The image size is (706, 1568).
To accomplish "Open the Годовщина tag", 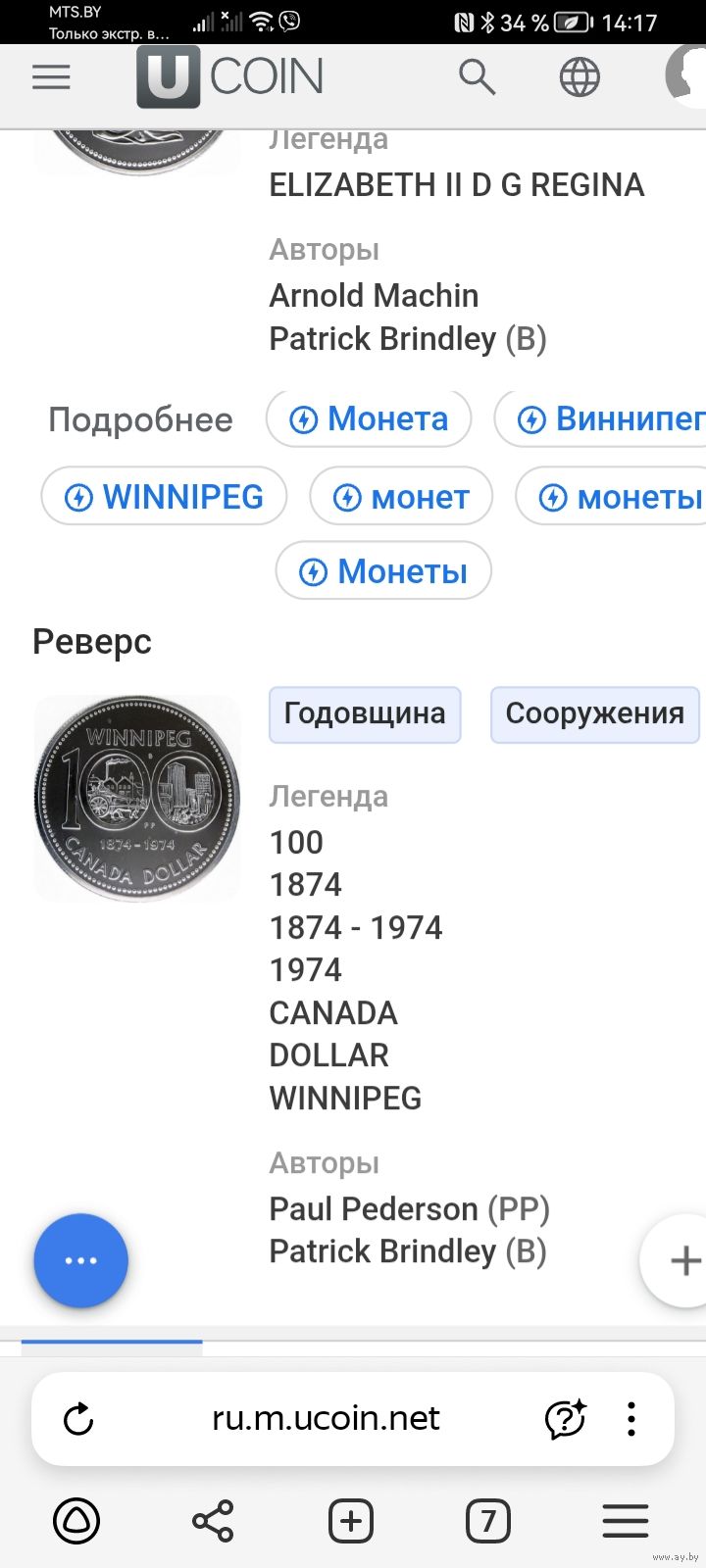I will click(x=365, y=713).
